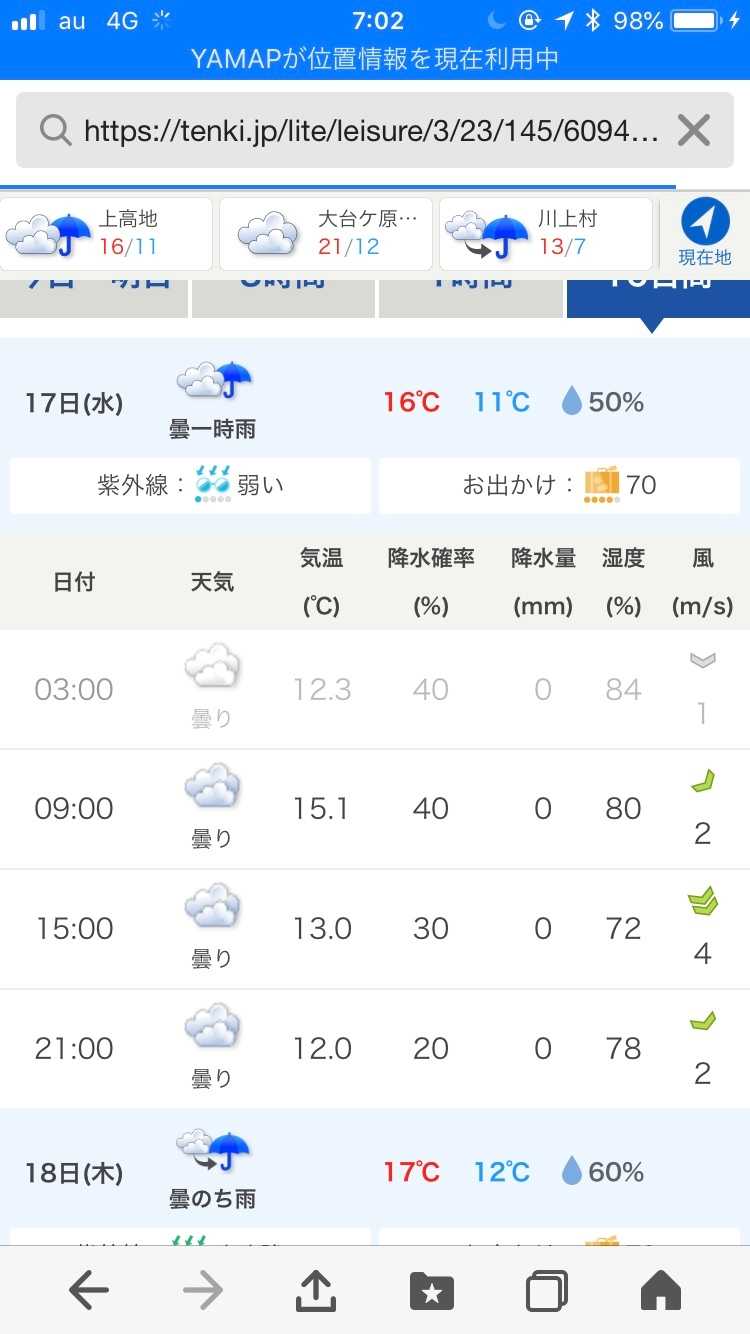Go back to the previous page

(89, 1291)
